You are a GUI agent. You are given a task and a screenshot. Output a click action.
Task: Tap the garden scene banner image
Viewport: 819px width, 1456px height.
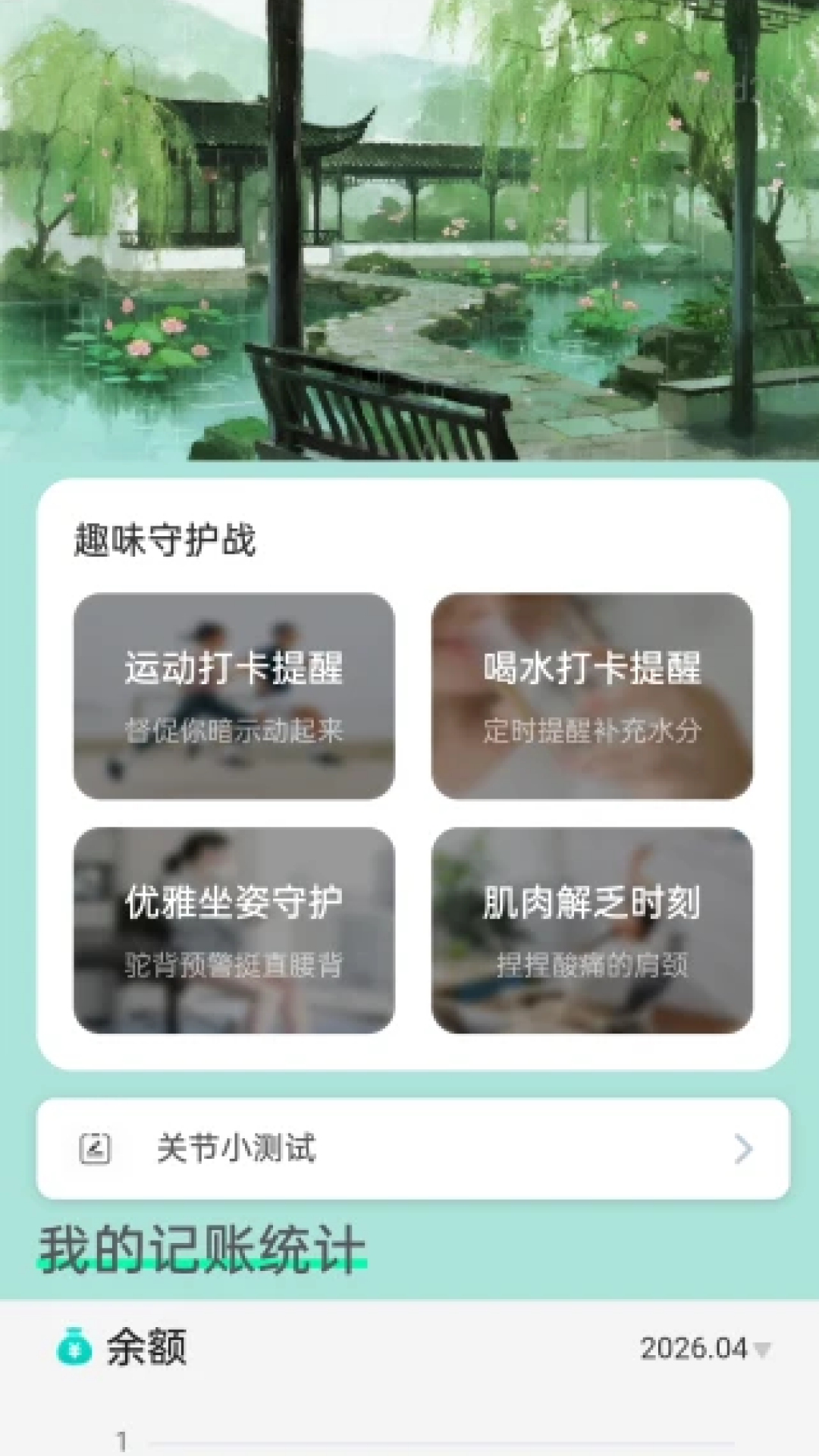click(x=409, y=227)
